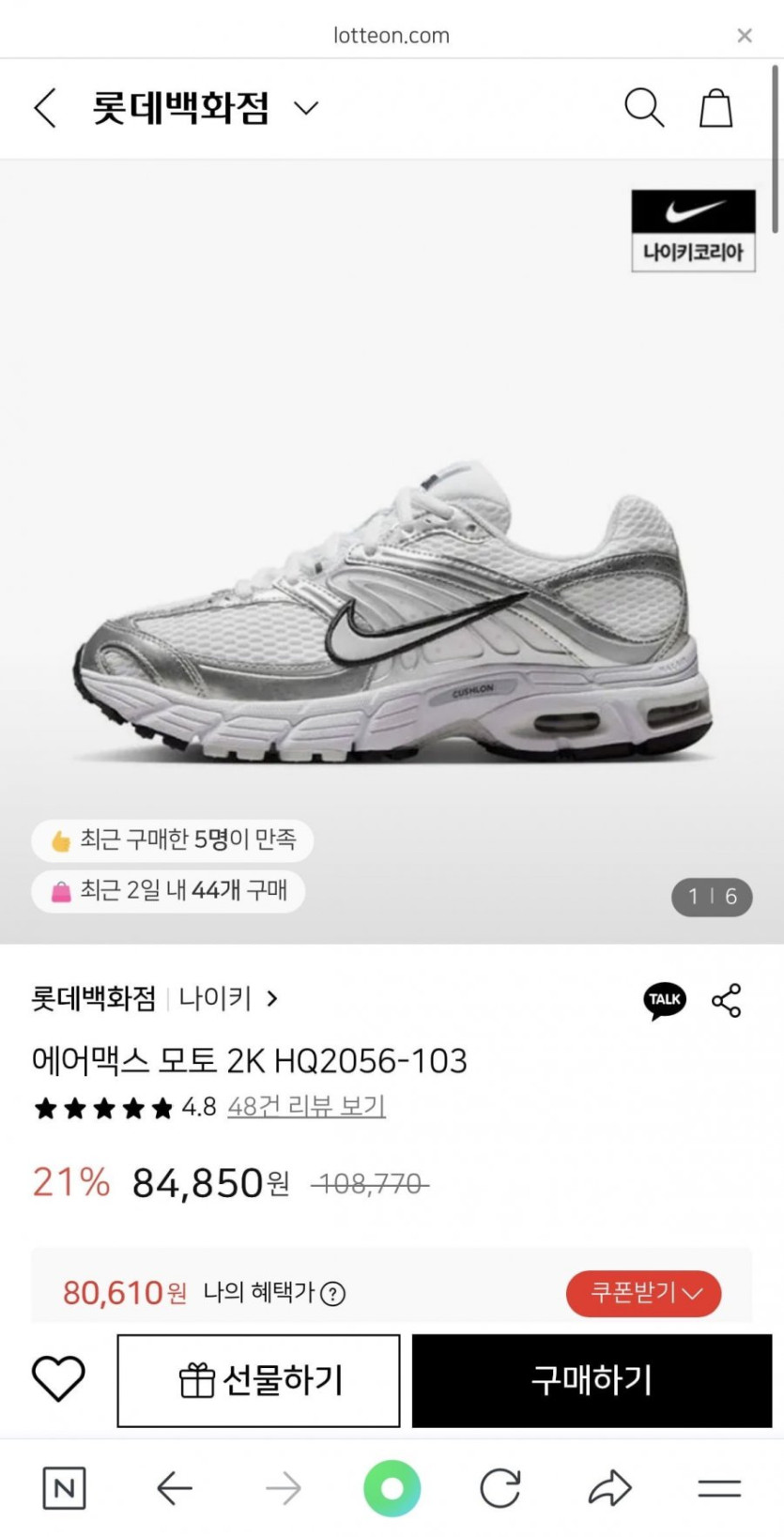
Task: Tap 구매하기 to purchase
Action: tap(592, 1380)
